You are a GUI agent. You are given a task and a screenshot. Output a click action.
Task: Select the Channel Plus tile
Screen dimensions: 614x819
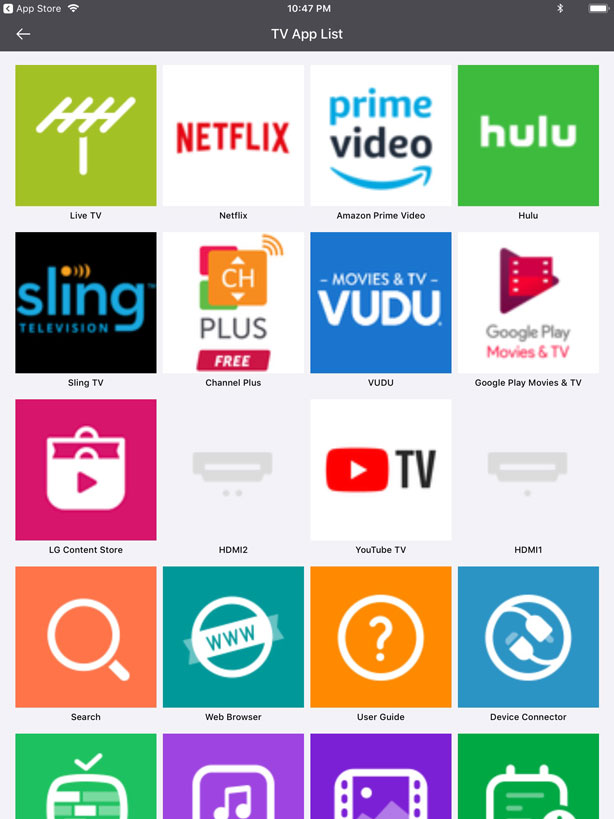coord(233,303)
